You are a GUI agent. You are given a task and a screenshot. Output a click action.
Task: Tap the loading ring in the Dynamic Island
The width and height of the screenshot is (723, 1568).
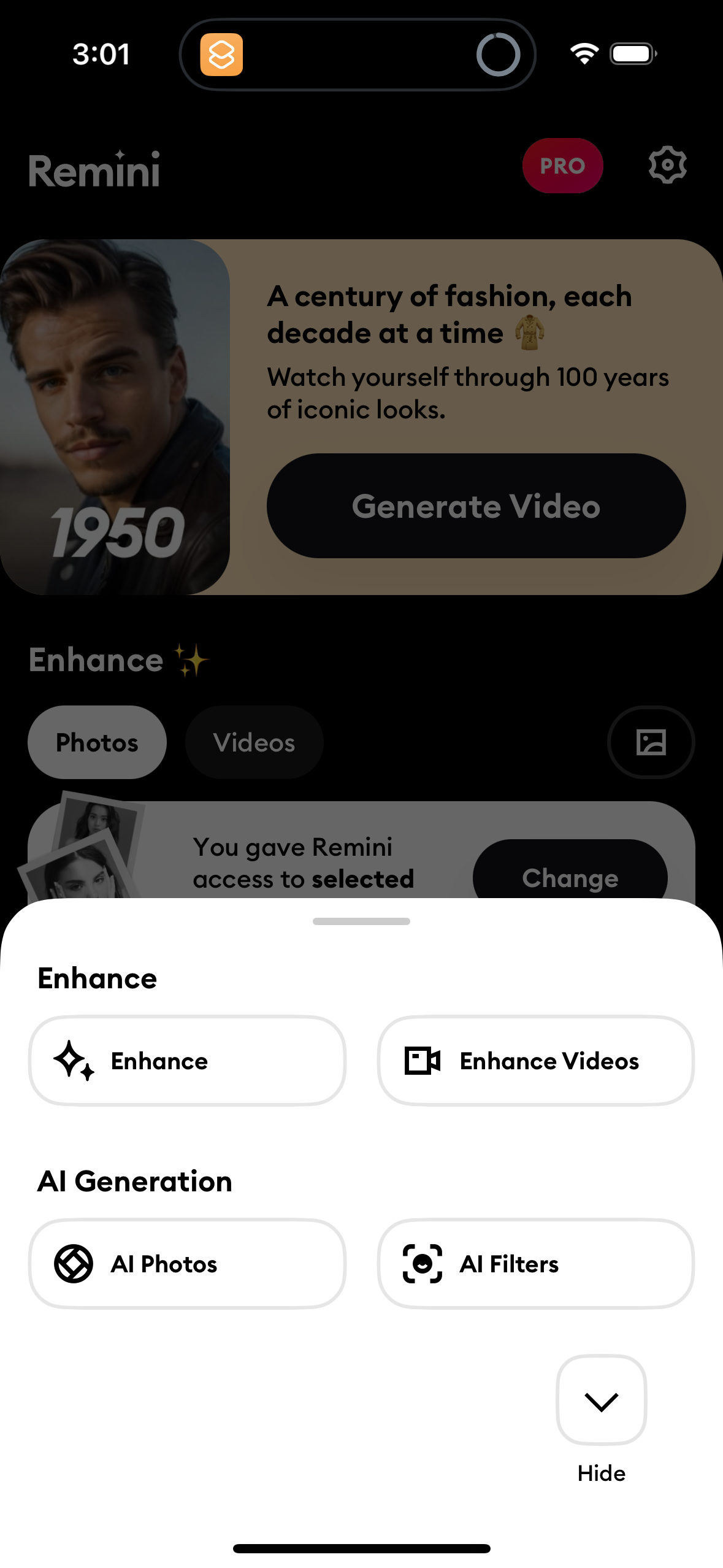pyautogui.click(x=498, y=54)
